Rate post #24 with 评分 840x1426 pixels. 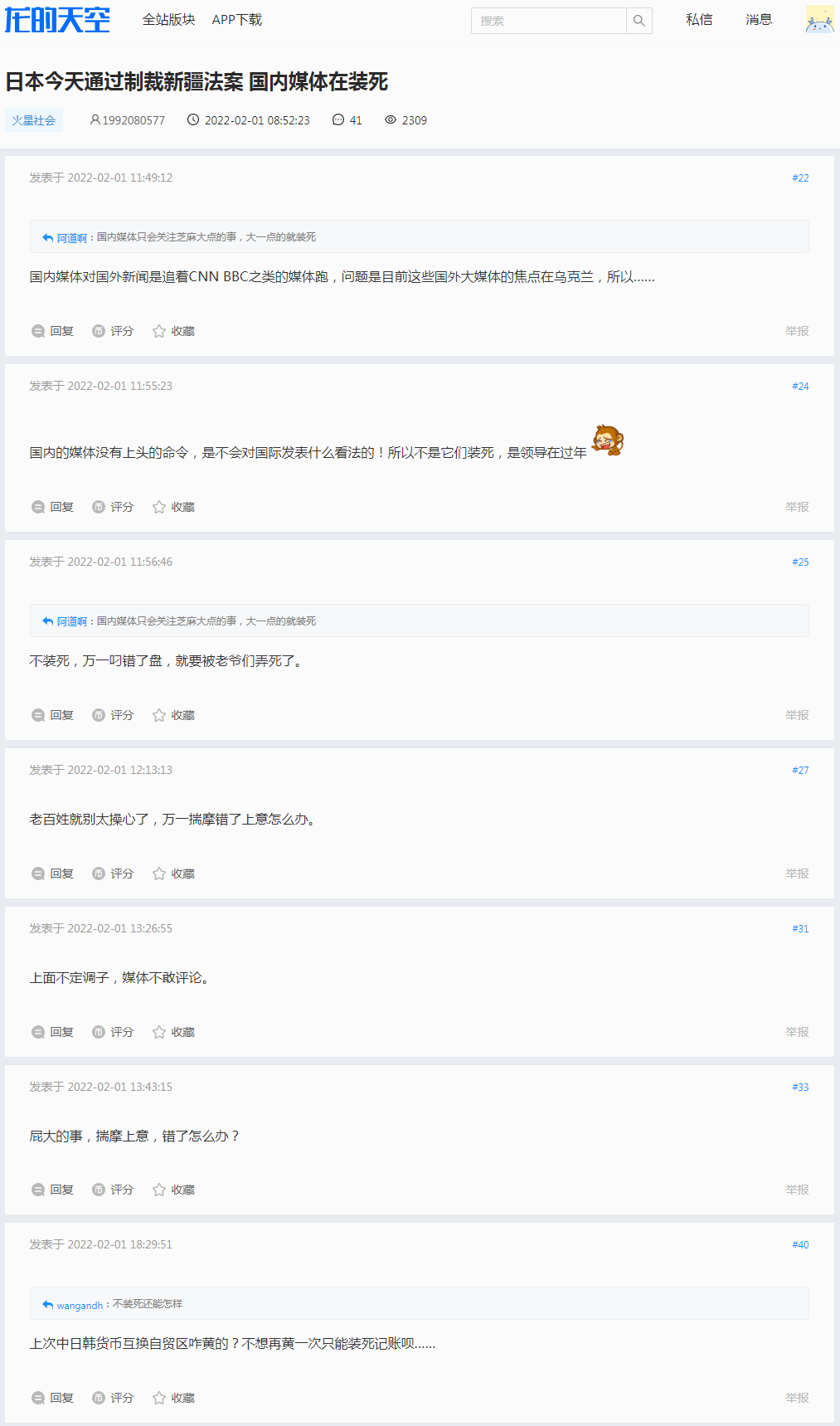tap(113, 507)
